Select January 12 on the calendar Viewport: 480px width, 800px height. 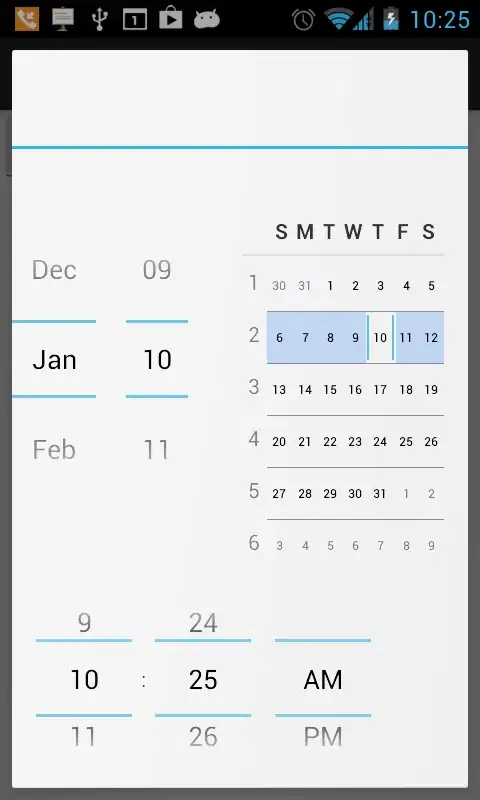[431, 338]
